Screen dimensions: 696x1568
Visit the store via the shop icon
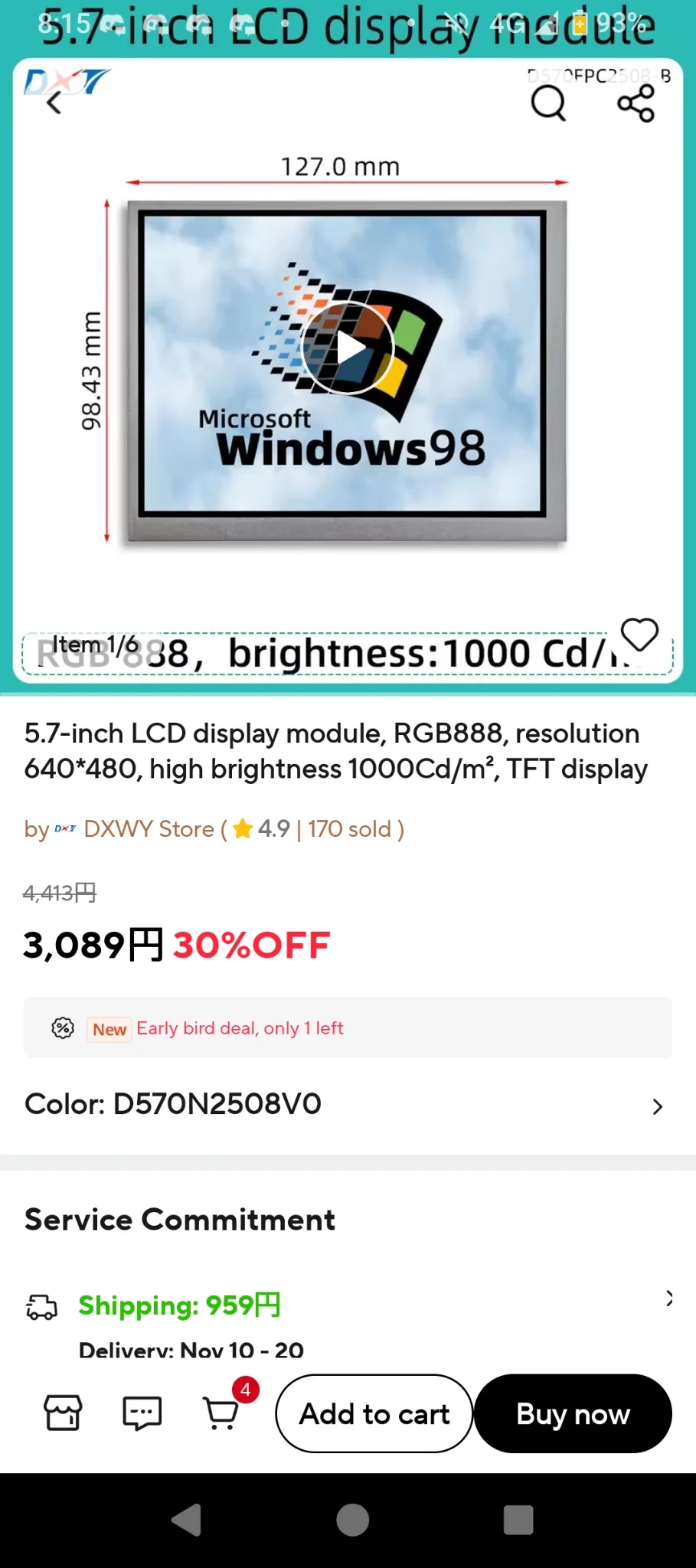63,1413
